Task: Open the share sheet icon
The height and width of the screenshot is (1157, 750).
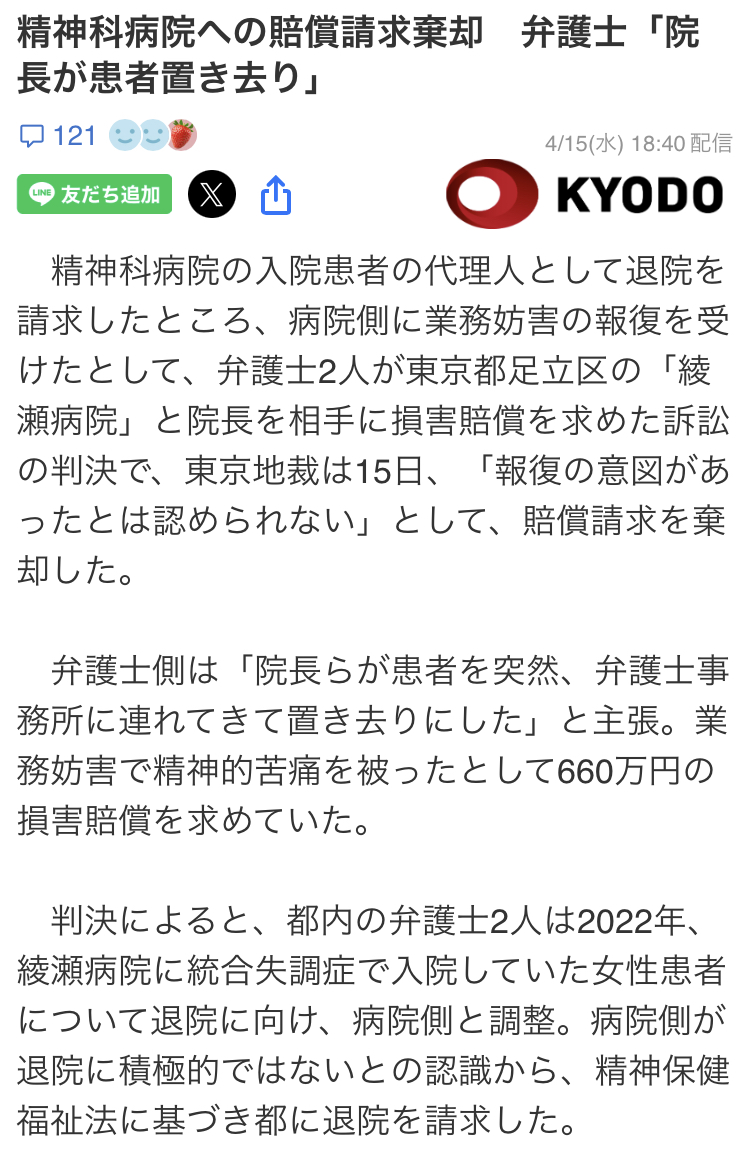Action: (275, 195)
